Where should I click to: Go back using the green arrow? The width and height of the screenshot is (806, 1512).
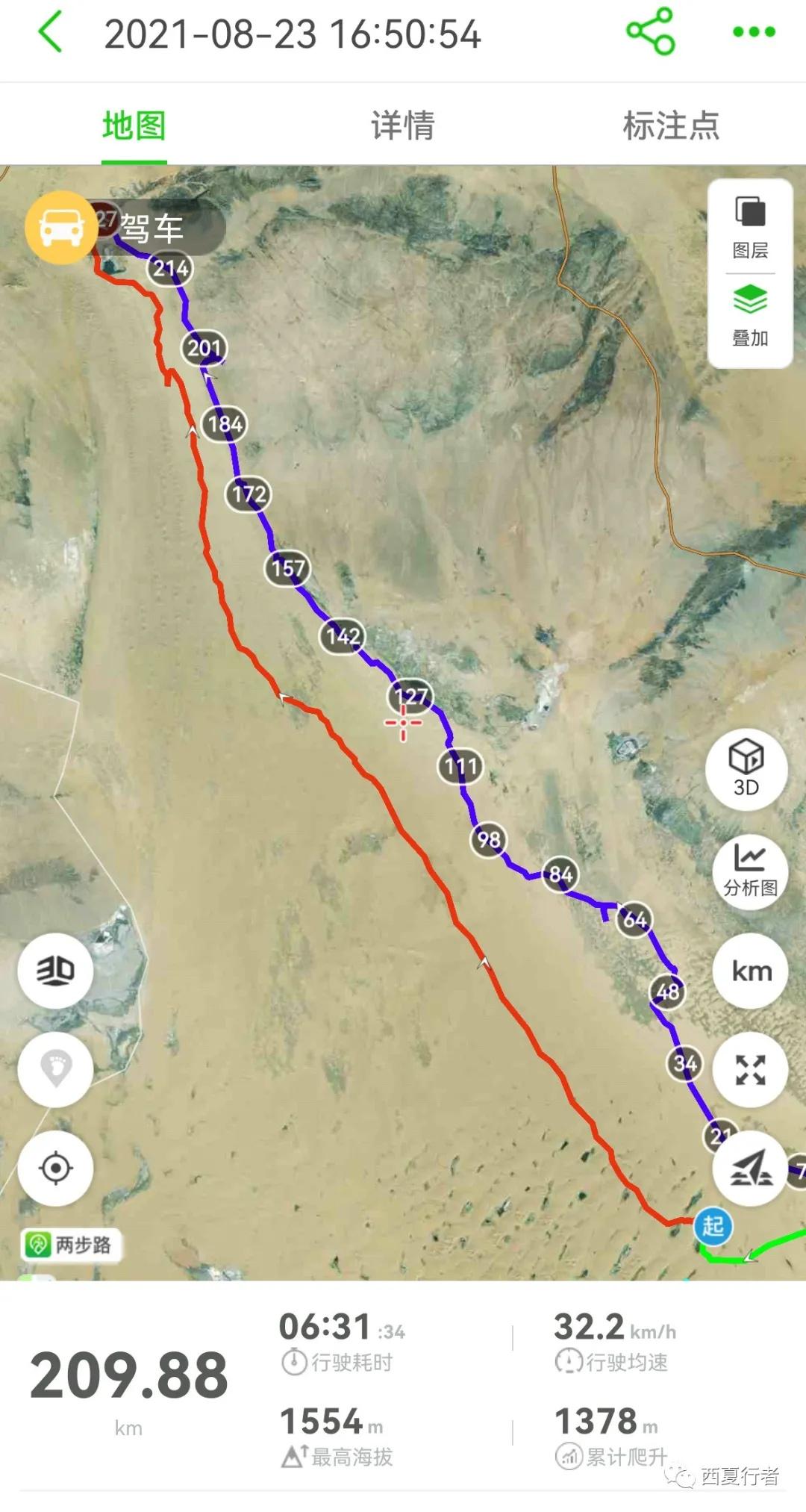click(x=50, y=33)
